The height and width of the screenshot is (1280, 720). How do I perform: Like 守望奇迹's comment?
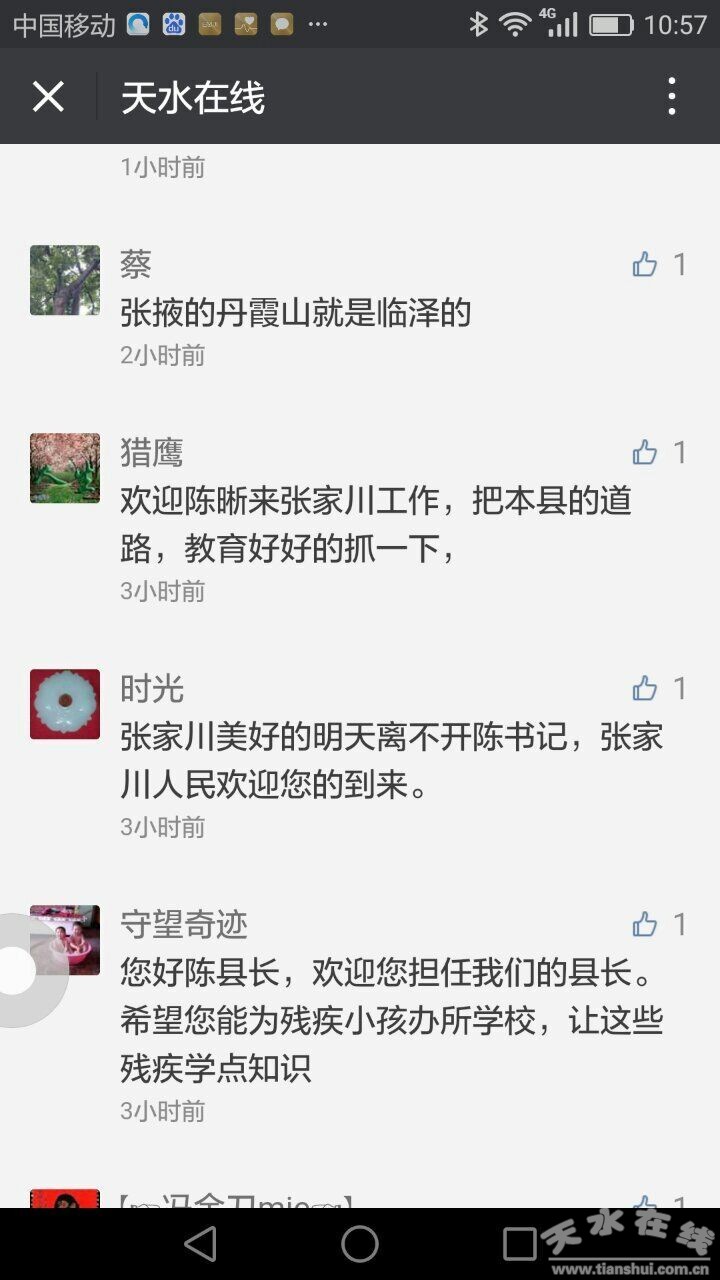[645, 925]
